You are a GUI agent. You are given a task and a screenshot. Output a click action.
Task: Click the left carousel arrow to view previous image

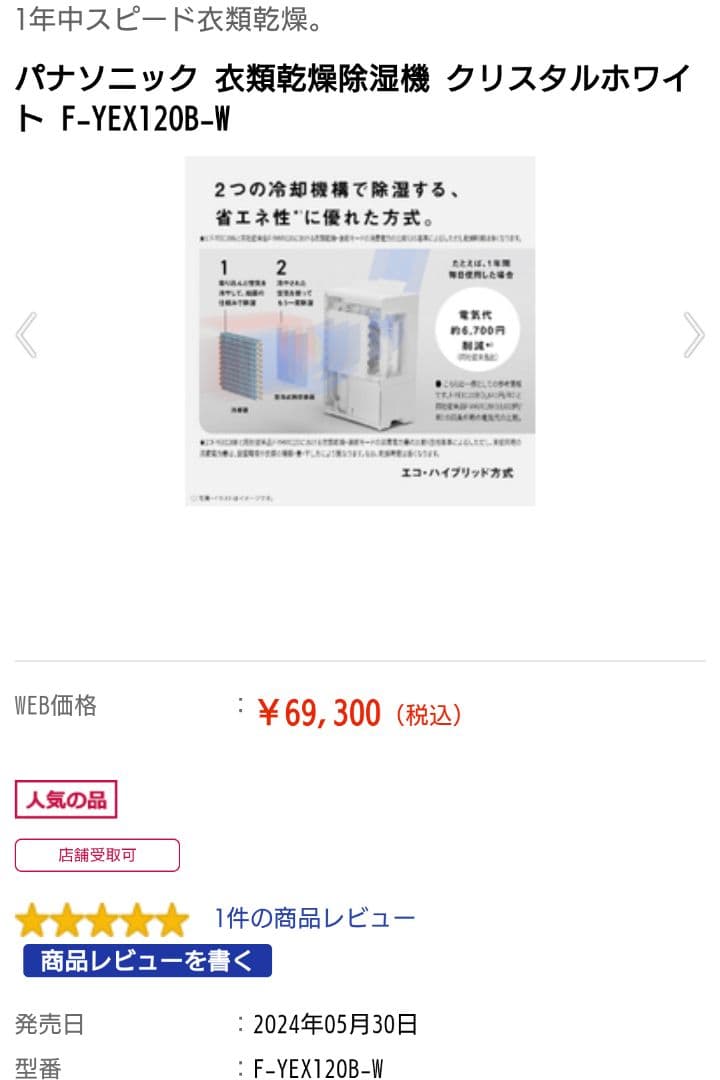coord(26,335)
